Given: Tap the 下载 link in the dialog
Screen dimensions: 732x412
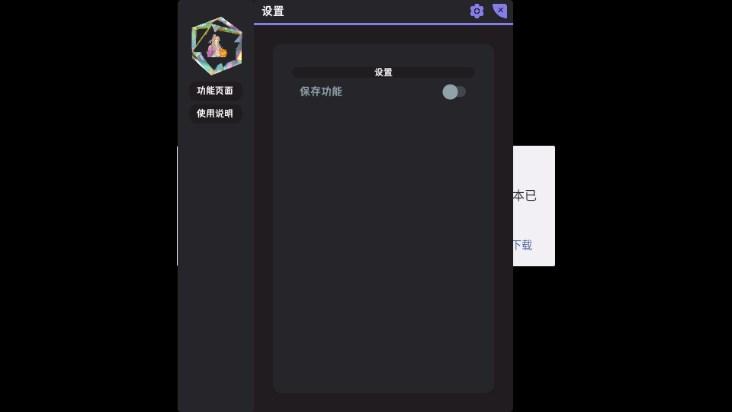Looking at the screenshot, I should [x=522, y=245].
